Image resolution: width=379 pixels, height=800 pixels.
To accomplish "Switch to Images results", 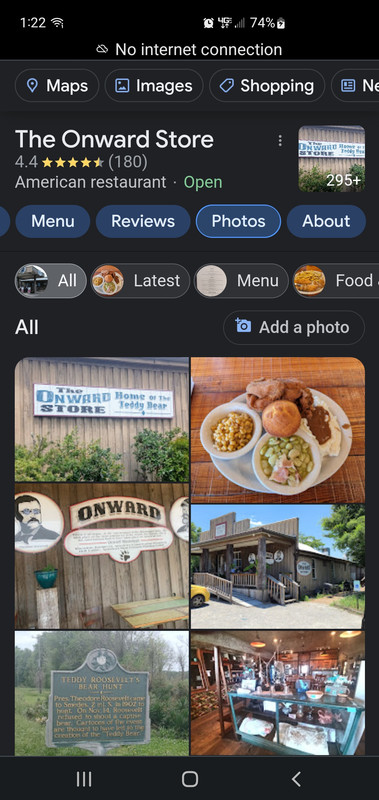I will [154, 86].
